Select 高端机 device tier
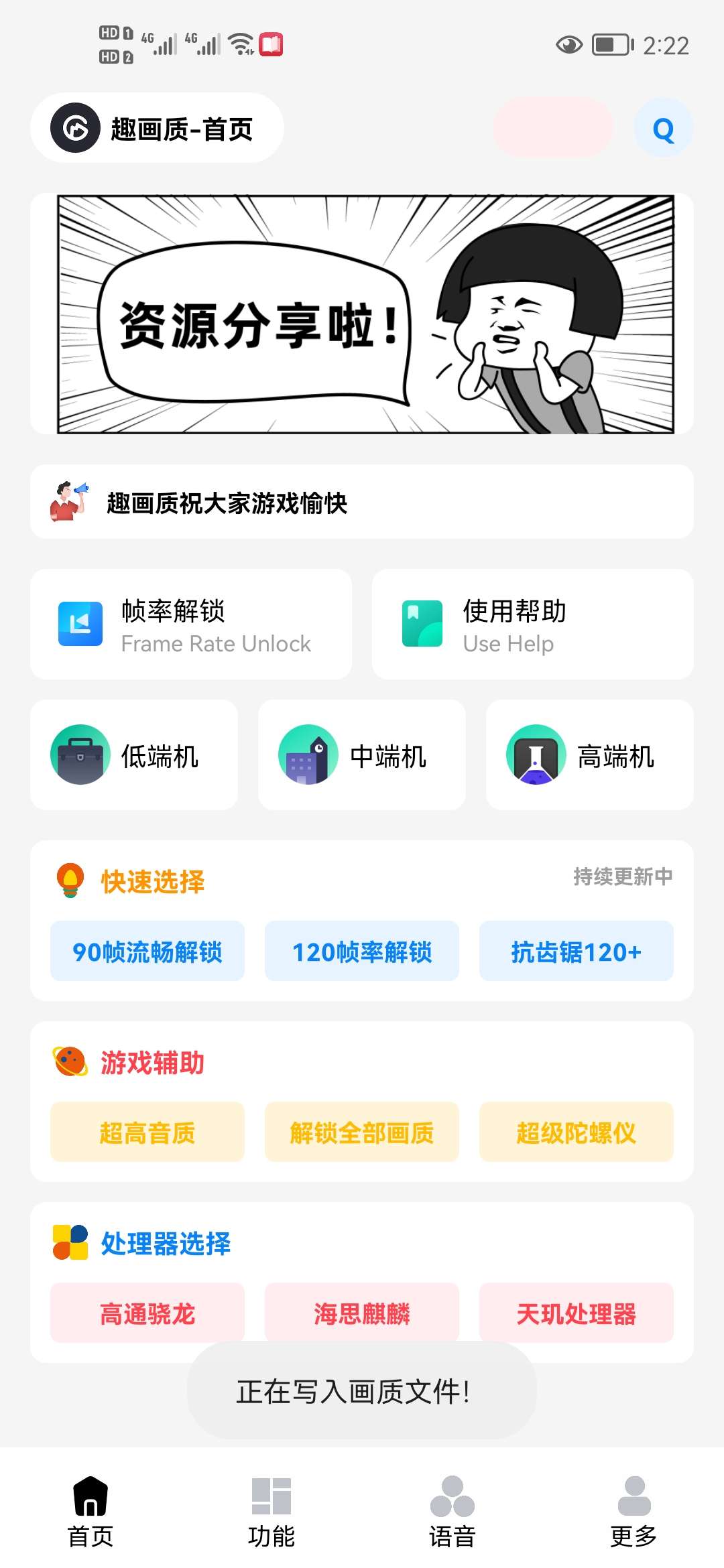724x1568 pixels. point(589,755)
